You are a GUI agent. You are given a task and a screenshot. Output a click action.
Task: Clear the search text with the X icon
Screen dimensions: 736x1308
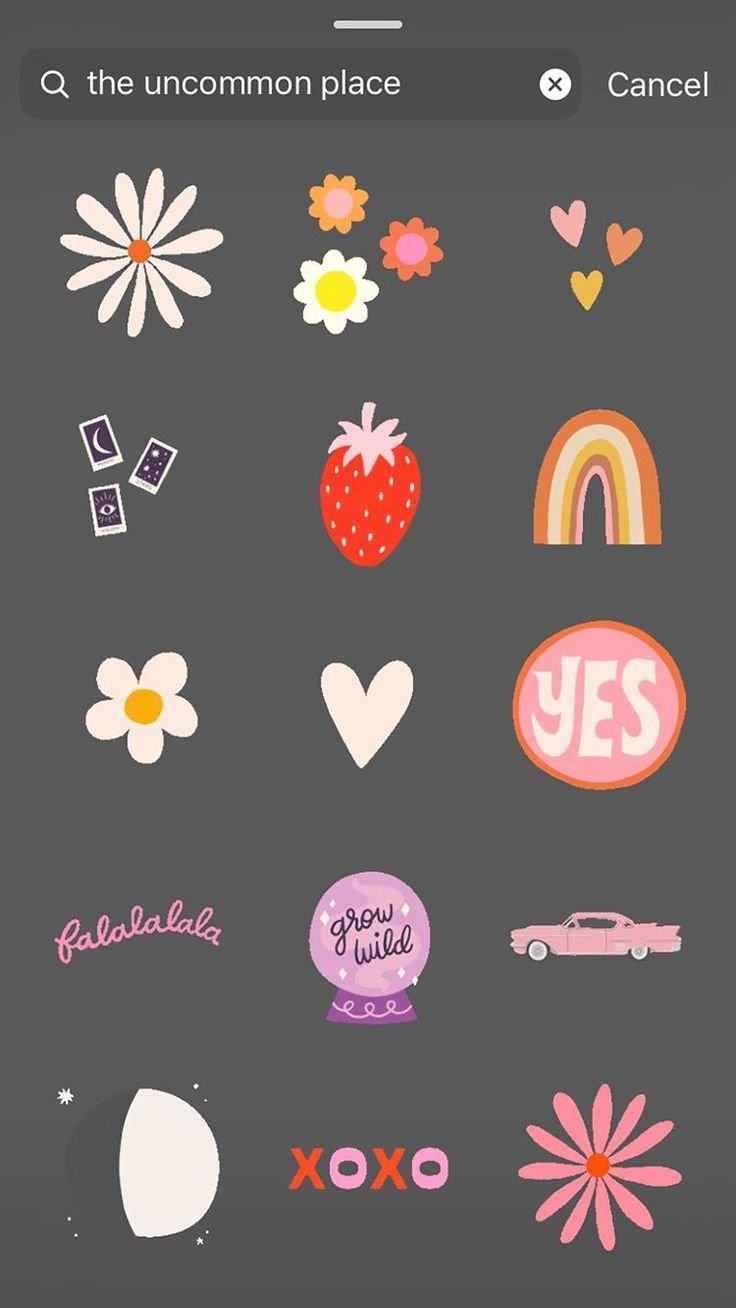555,84
